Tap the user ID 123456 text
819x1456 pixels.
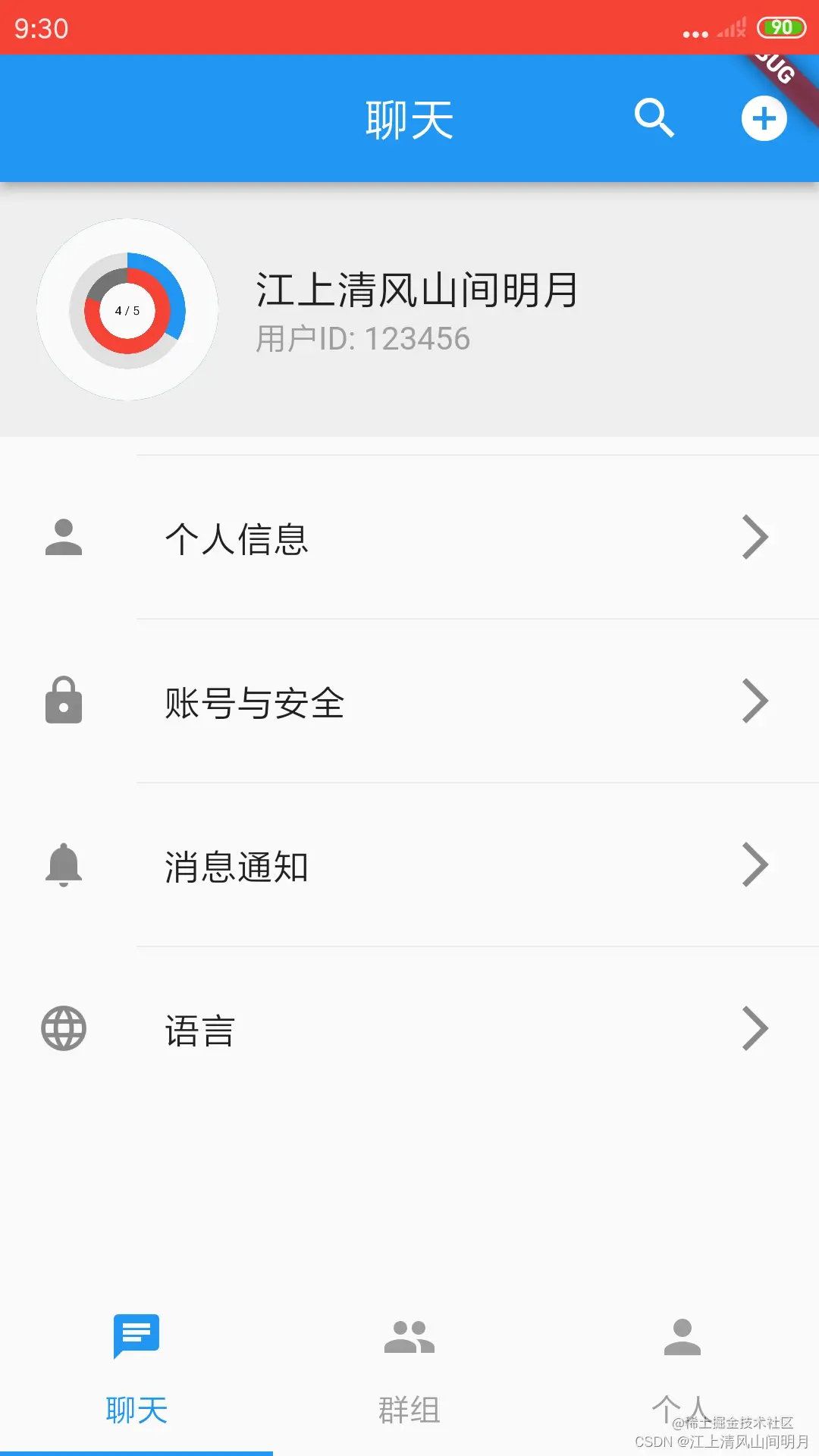(x=362, y=339)
